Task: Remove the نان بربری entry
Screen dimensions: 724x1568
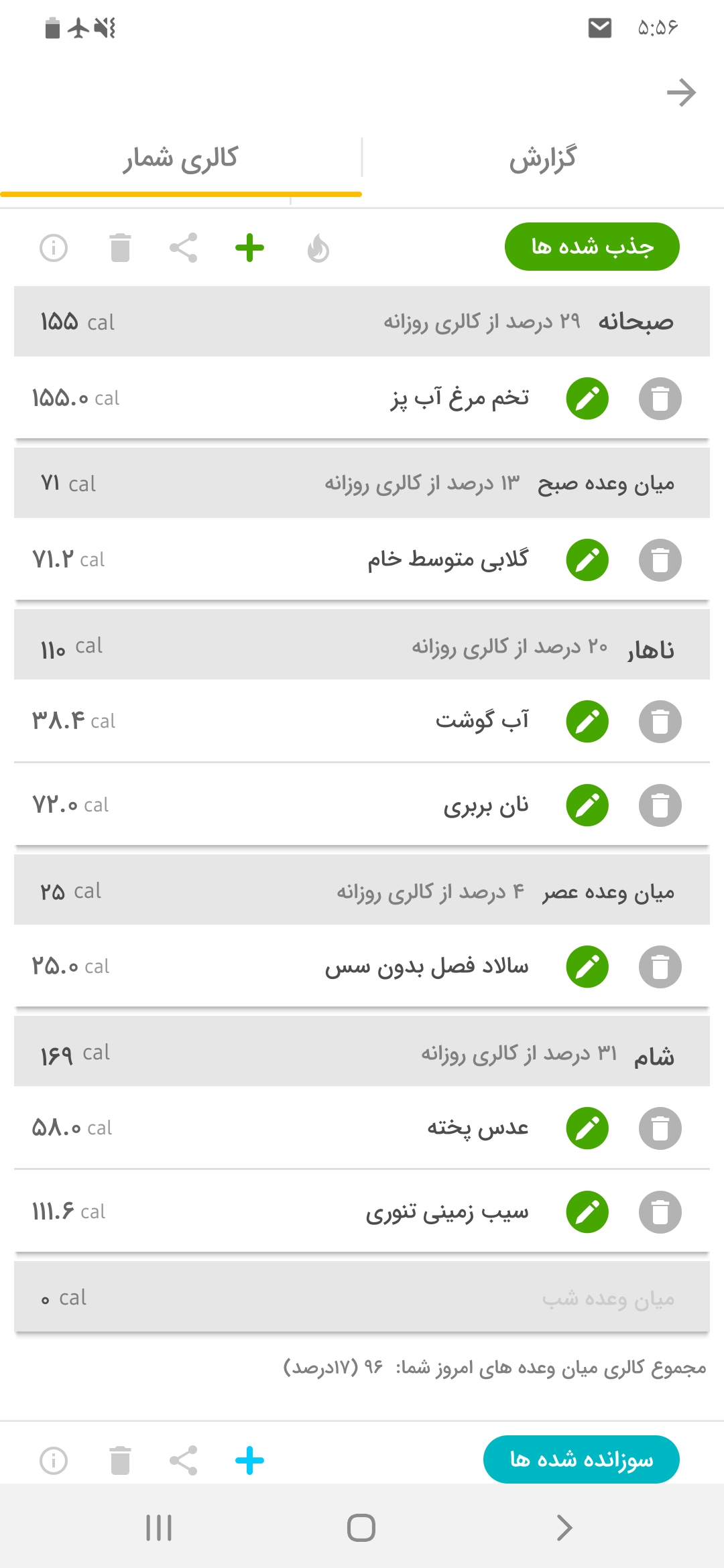Action: [660, 805]
